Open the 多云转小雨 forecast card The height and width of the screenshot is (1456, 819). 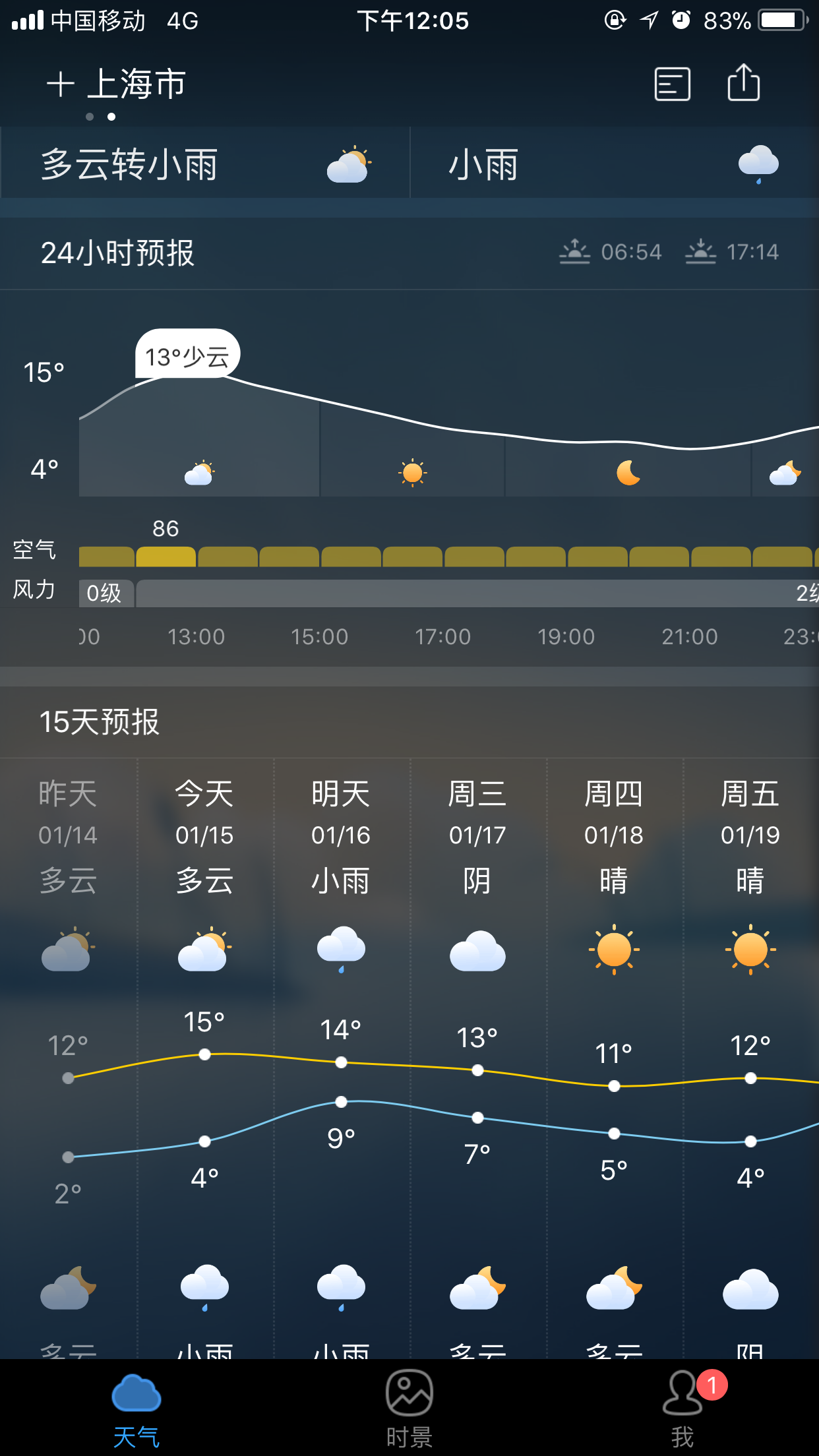click(x=205, y=164)
